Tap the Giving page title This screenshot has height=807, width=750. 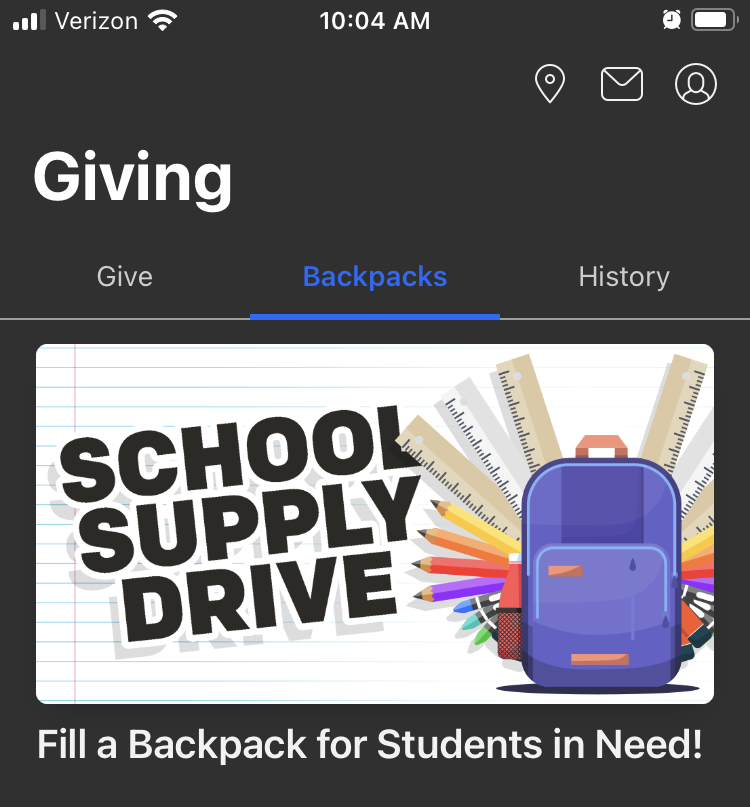(132, 178)
